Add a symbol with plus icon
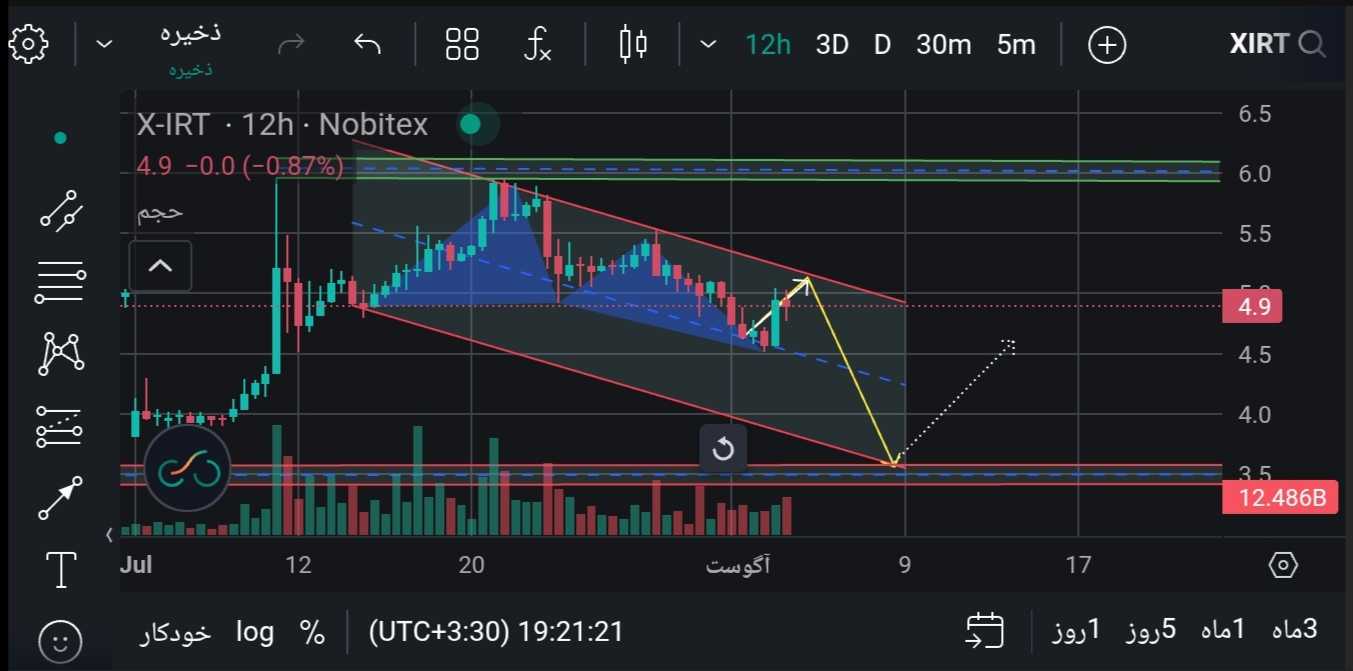The width and height of the screenshot is (1353, 671). [1107, 44]
